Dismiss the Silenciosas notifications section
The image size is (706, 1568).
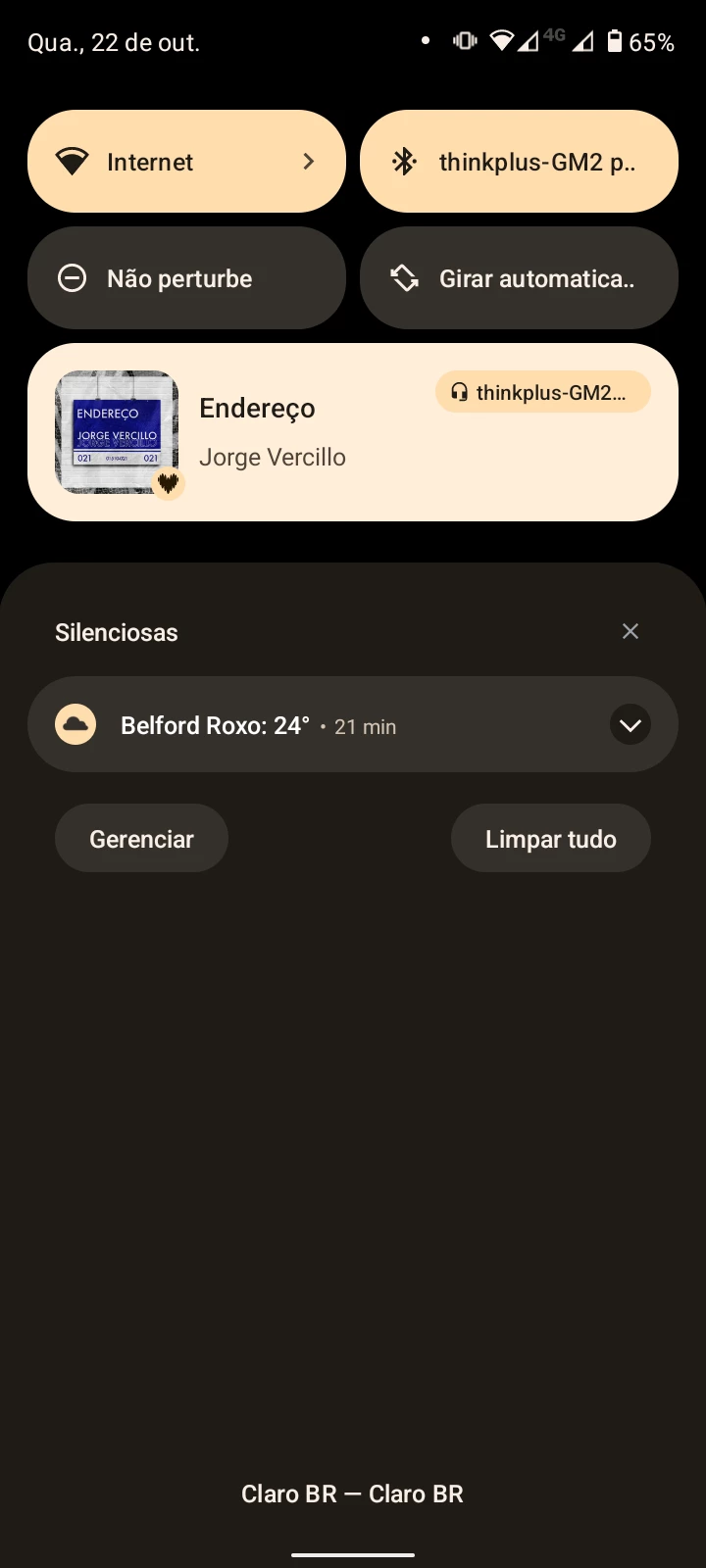coord(630,632)
